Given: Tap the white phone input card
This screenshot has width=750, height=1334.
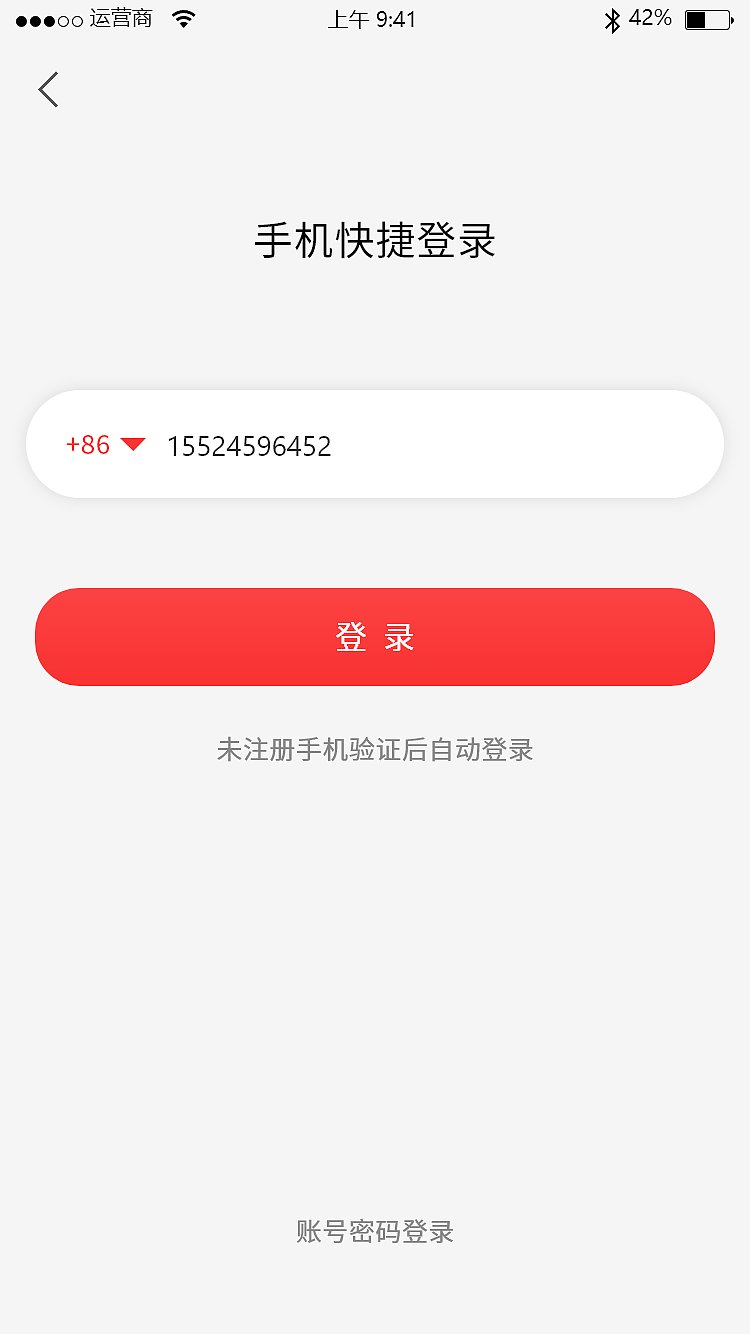Looking at the screenshot, I should tap(375, 444).
